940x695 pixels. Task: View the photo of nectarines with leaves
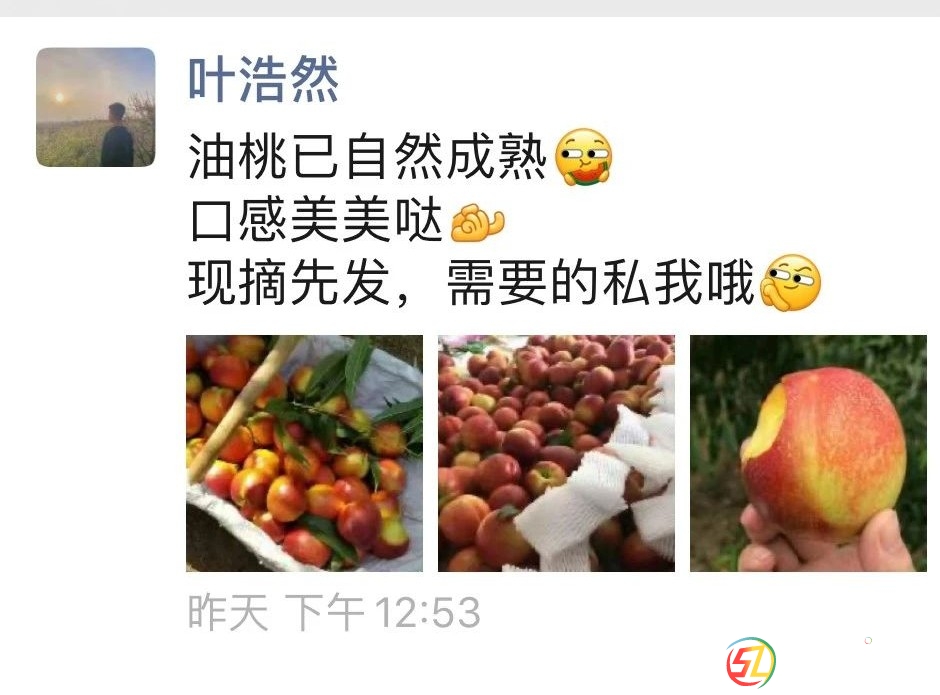click(x=304, y=453)
